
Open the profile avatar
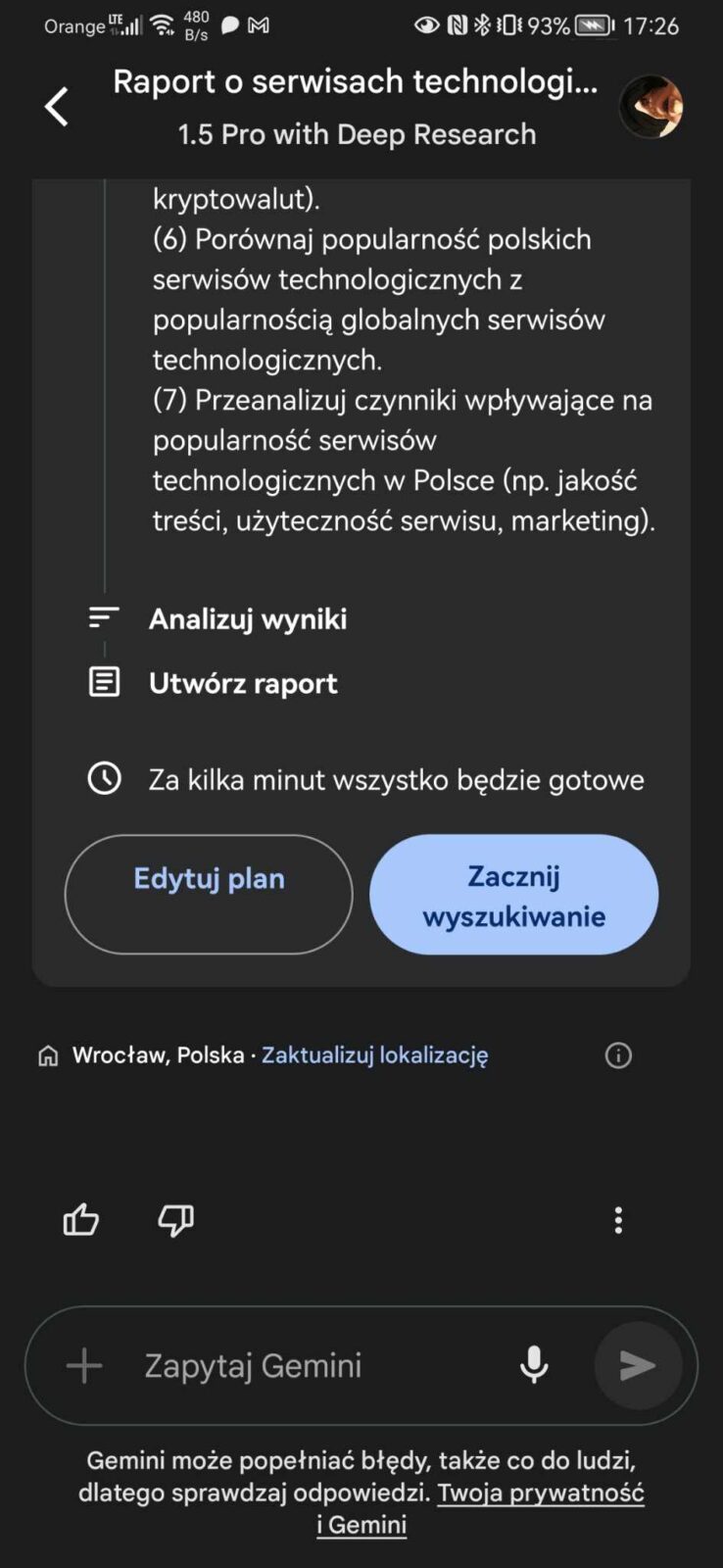click(x=651, y=106)
